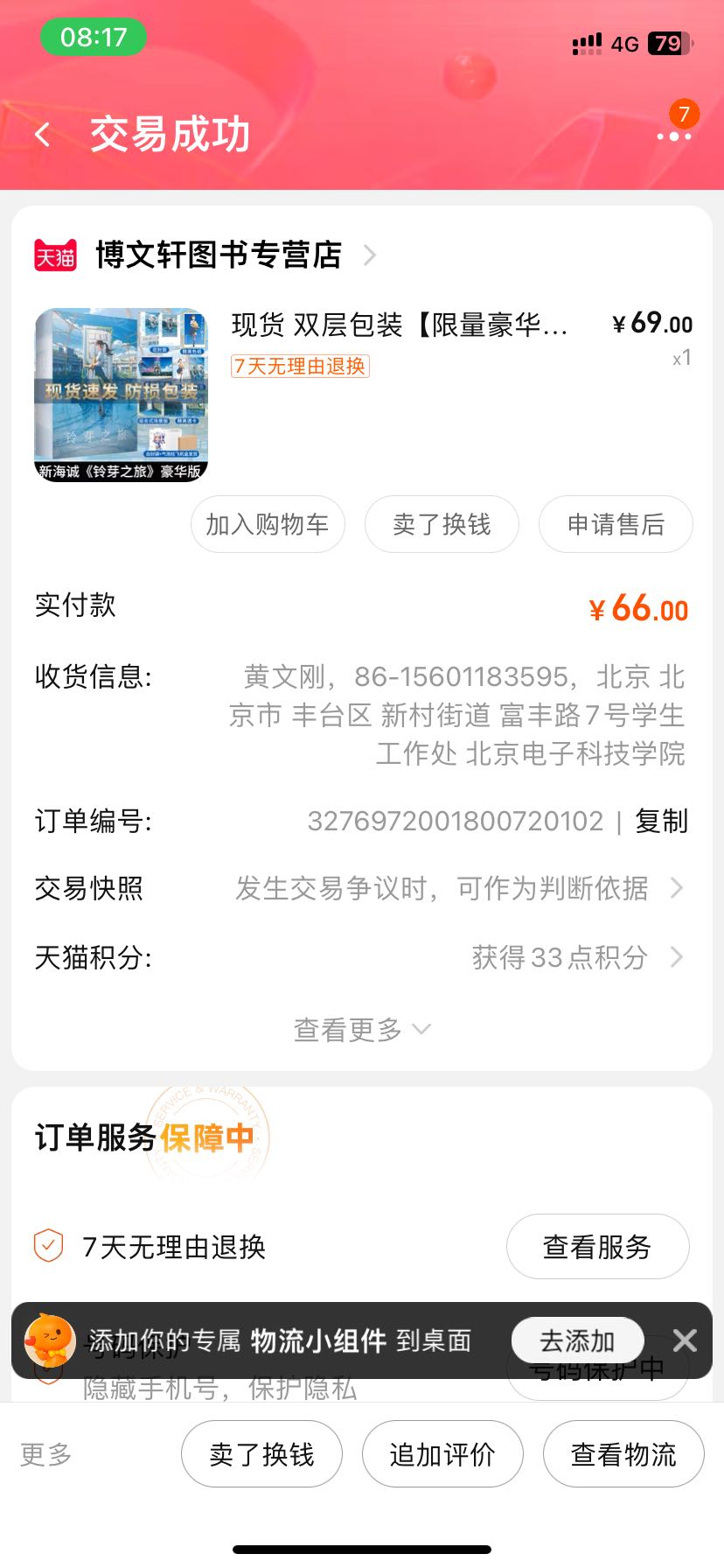This screenshot has height=1568, width=724.
Task: Expand 查看更多 order details
Action: (x=361, y=1029)
